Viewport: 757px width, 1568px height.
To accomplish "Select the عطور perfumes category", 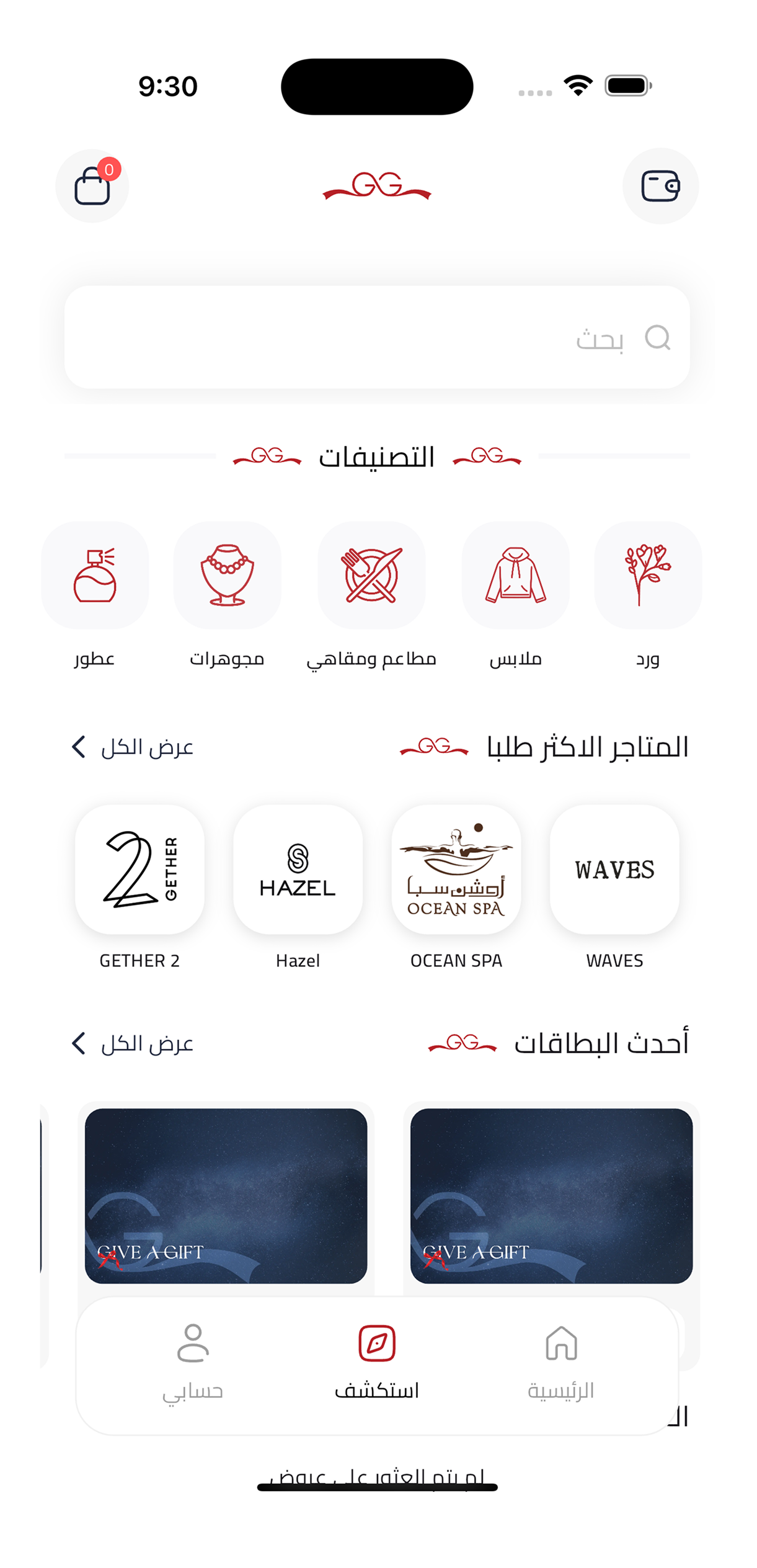I will click(95, 595).
